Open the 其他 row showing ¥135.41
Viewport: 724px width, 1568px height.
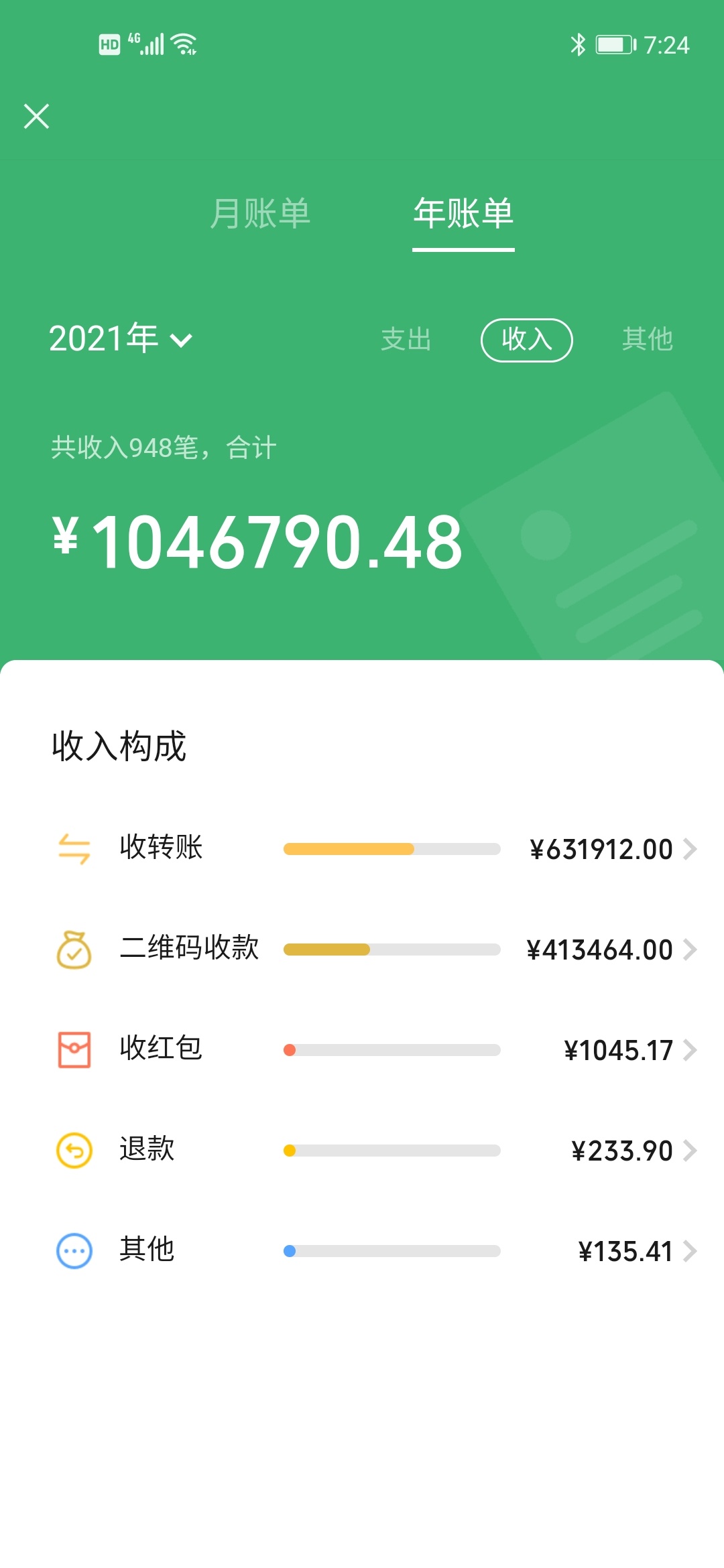coord(375,1251)
